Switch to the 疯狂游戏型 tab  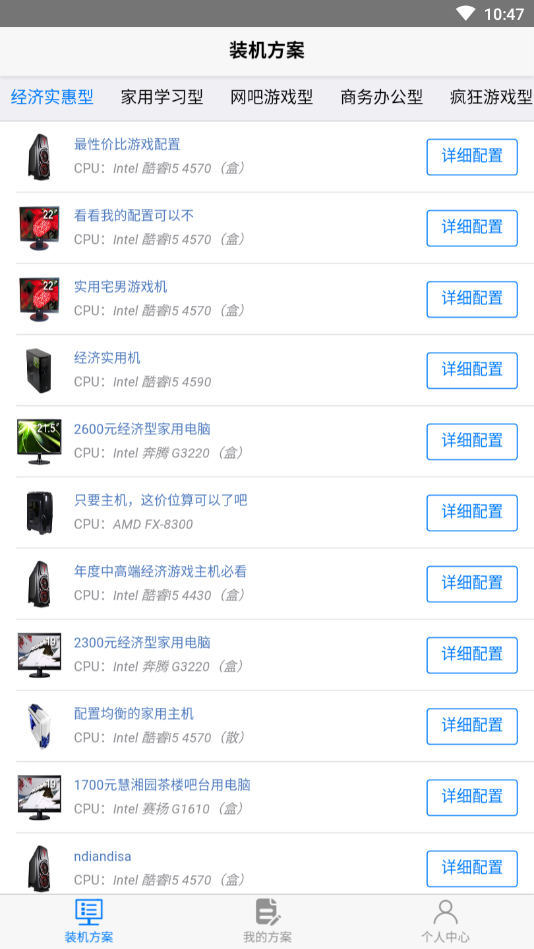491,97
